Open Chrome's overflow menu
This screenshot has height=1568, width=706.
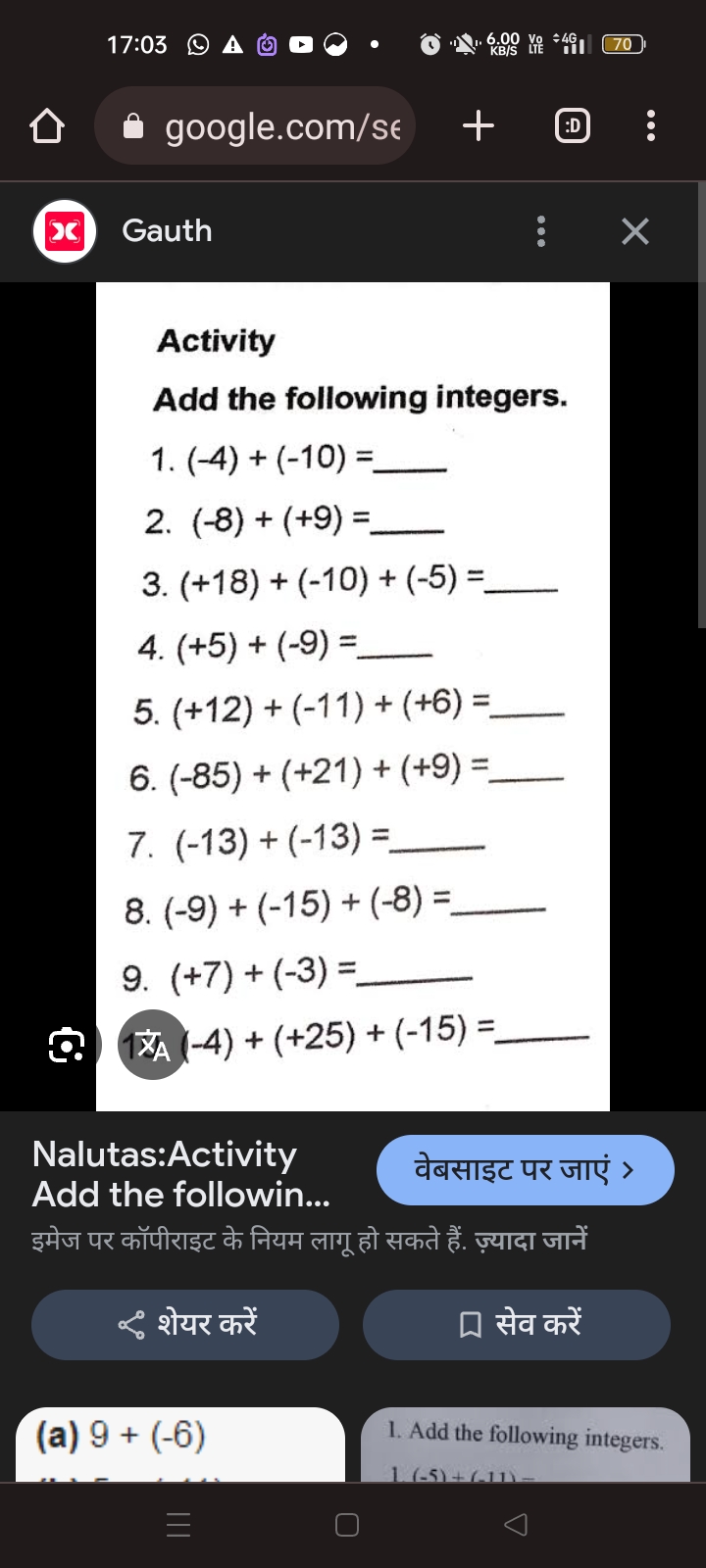[x=650, y=125]
